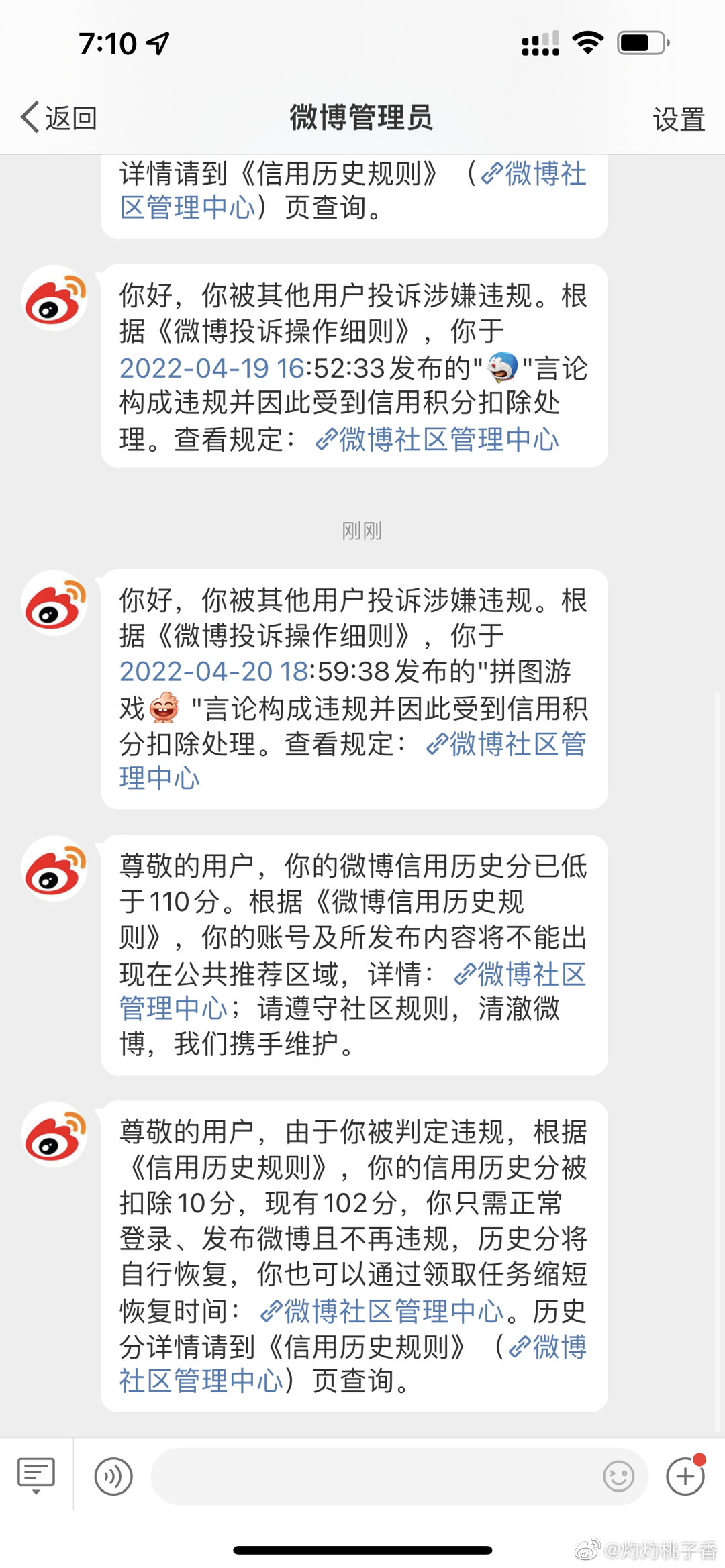Open 微博社区管理中心 link in 低于110分 message
725x1568 pixels.
point(520,974)
